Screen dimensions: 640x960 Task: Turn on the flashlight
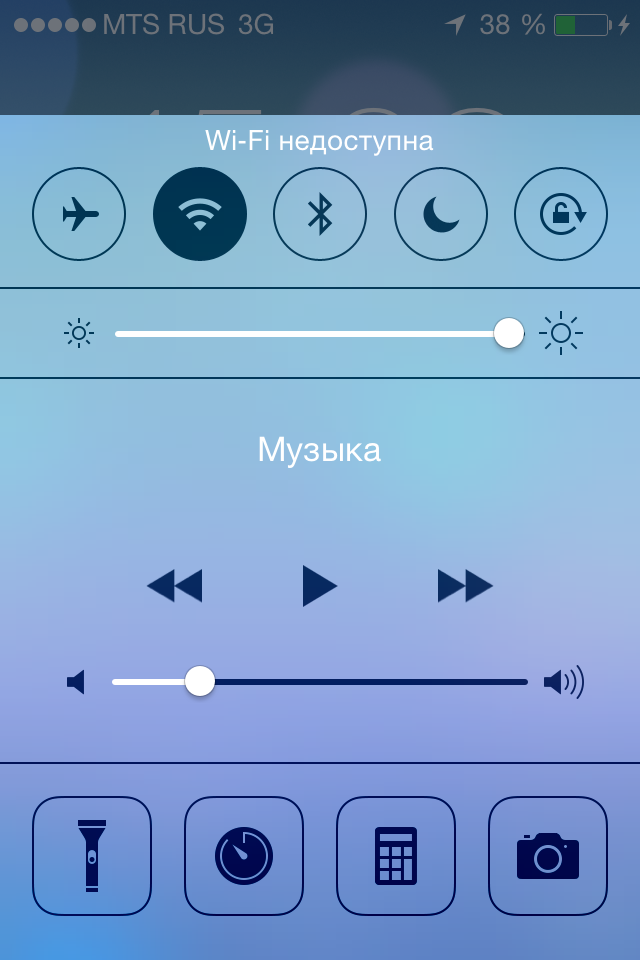[x=92, y=856]
